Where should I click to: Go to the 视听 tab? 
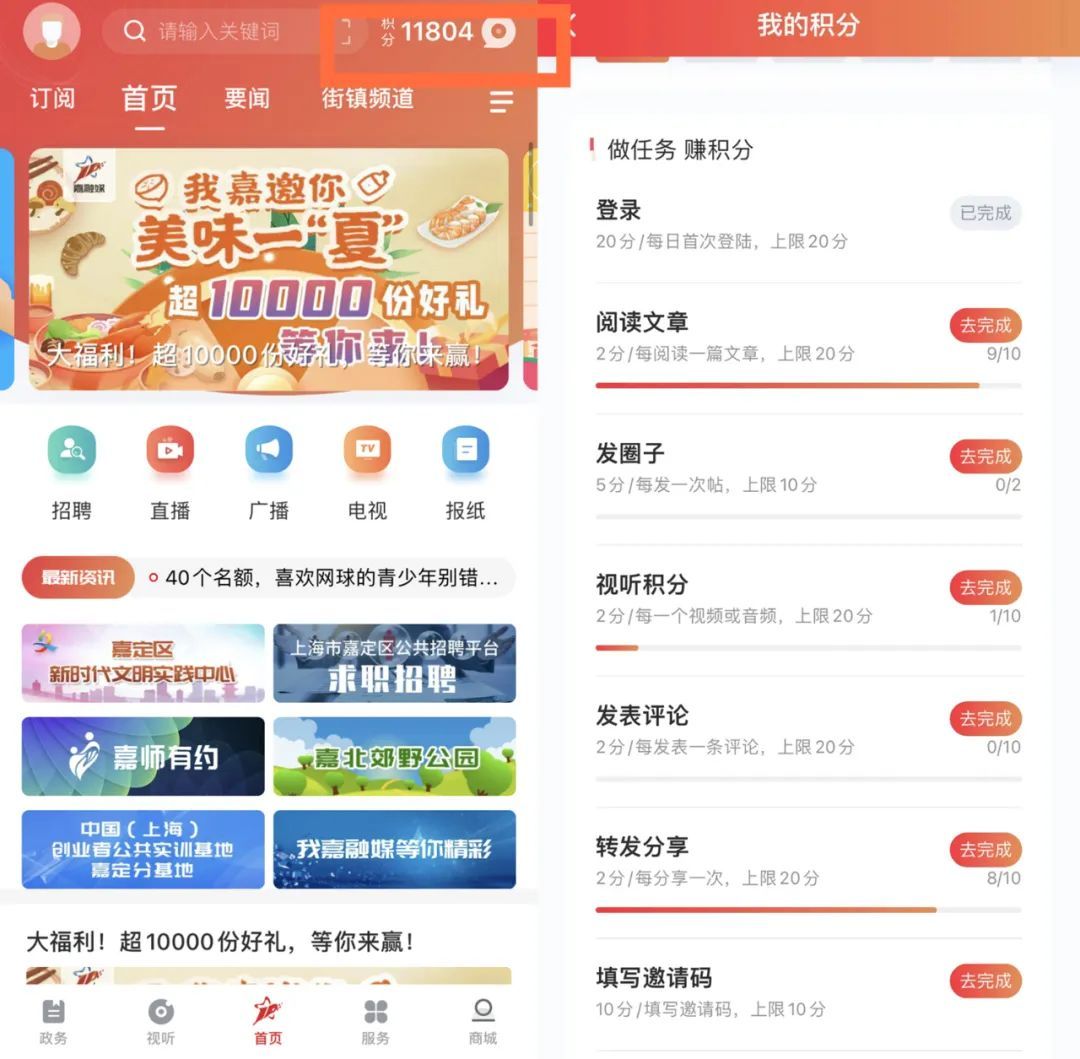coord(161,1021)
